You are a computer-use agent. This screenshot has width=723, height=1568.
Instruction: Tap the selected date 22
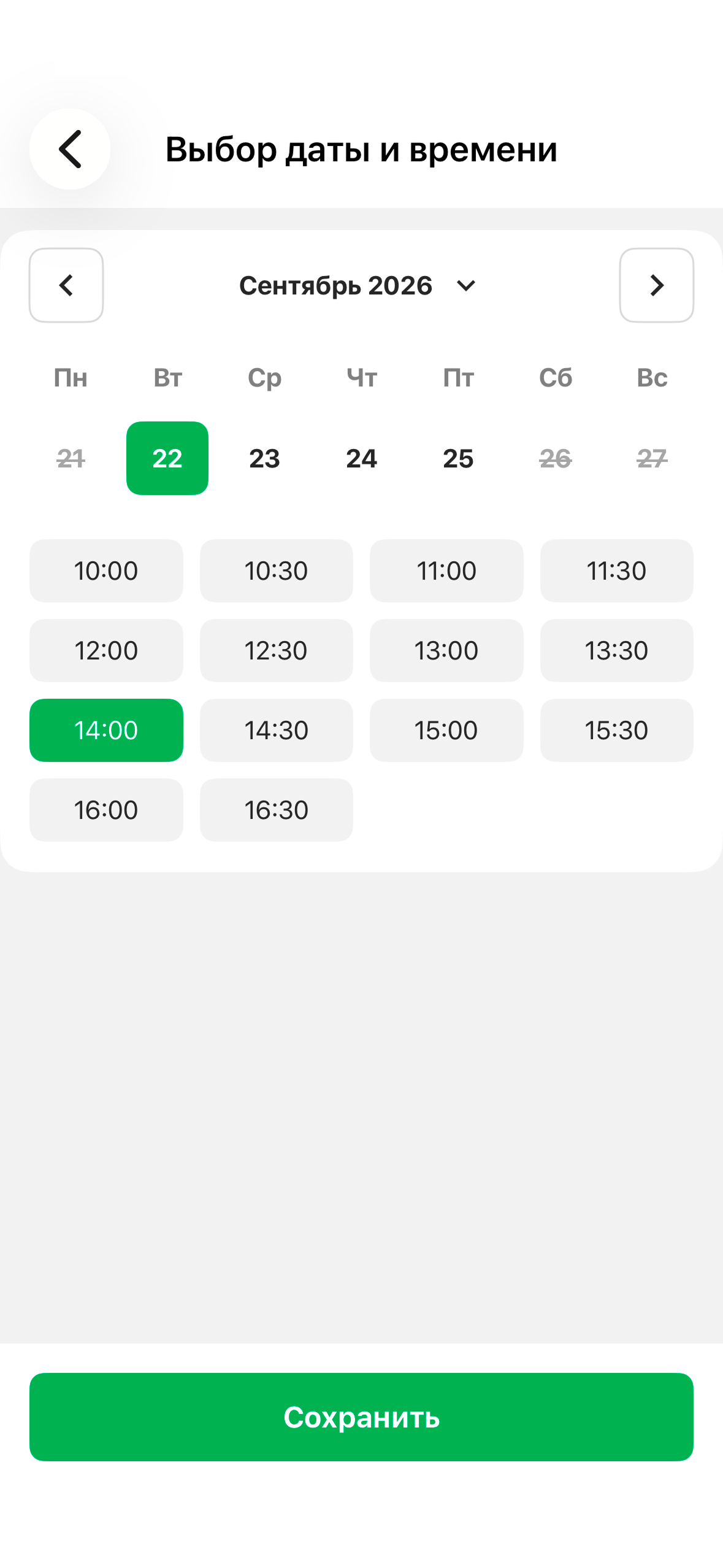167,458
